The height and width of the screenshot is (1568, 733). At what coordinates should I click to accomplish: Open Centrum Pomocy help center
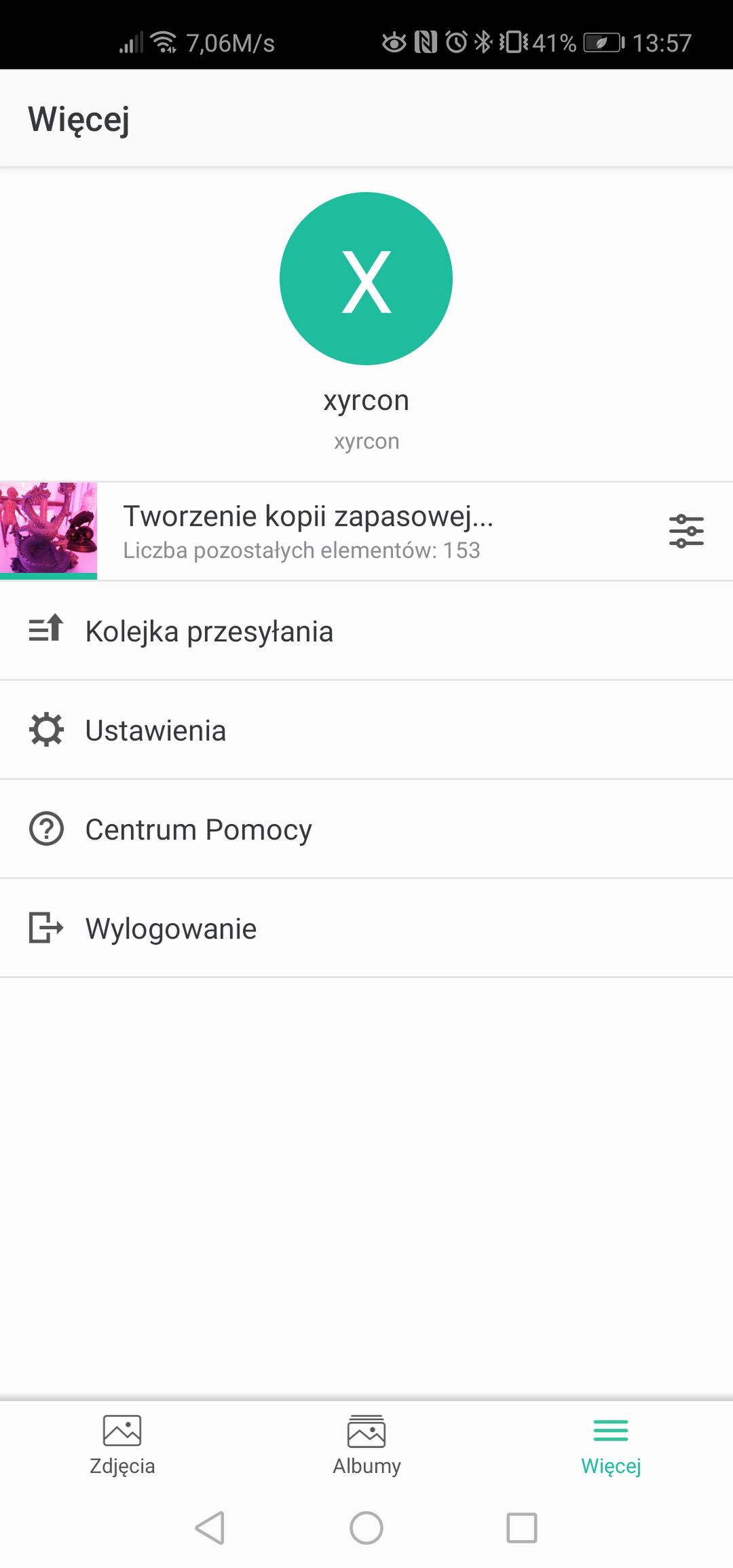point(366,829)
